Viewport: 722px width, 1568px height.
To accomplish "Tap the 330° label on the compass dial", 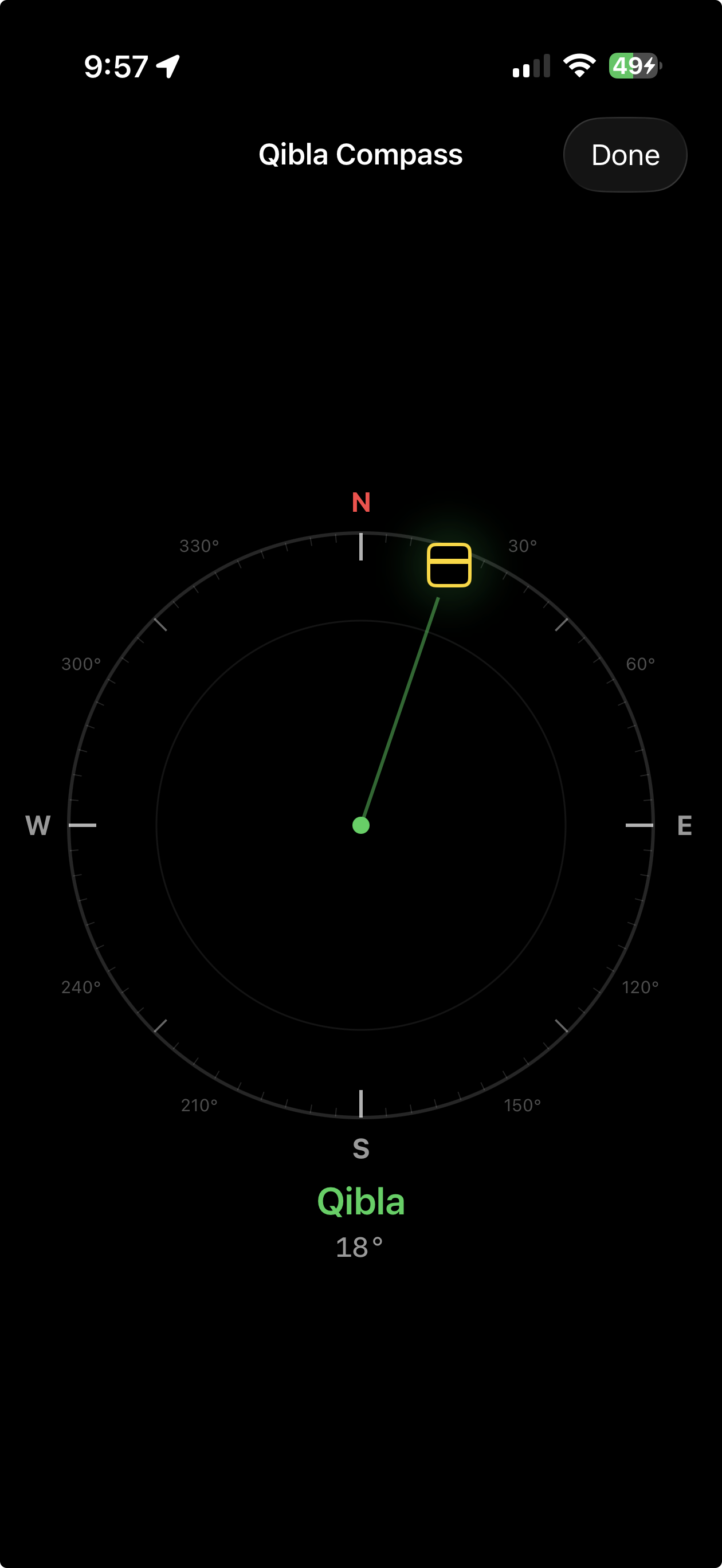I will click(x=199, y=546).
